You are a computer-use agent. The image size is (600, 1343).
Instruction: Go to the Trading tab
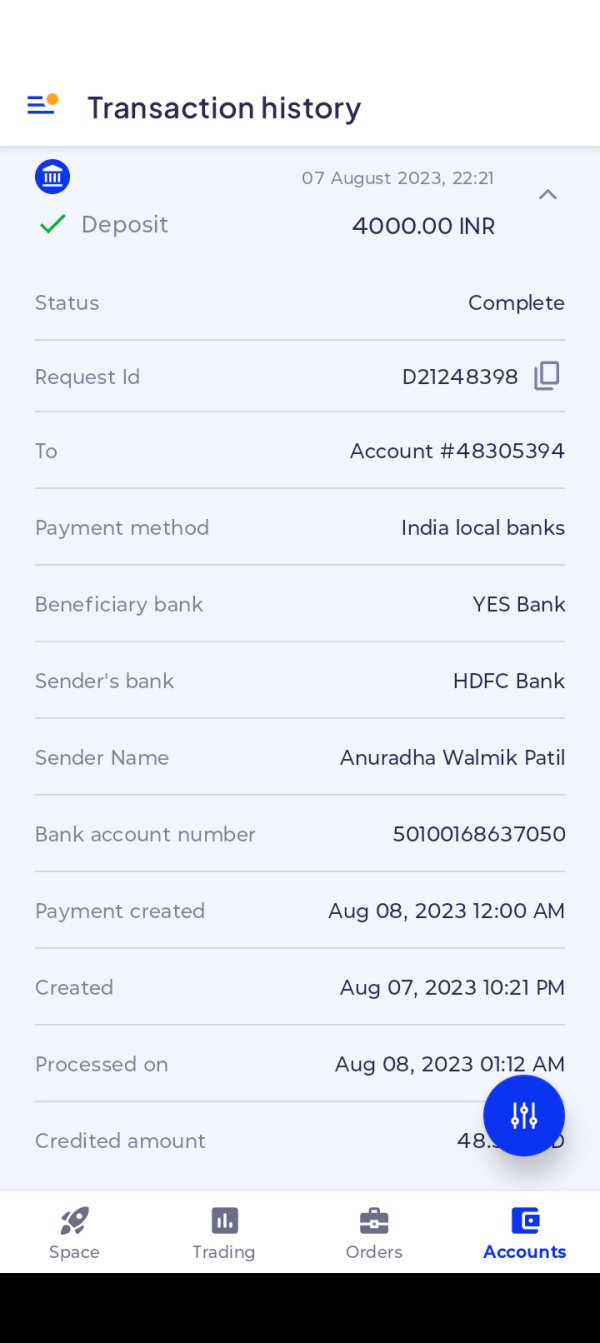click(x=224, y=1233)
